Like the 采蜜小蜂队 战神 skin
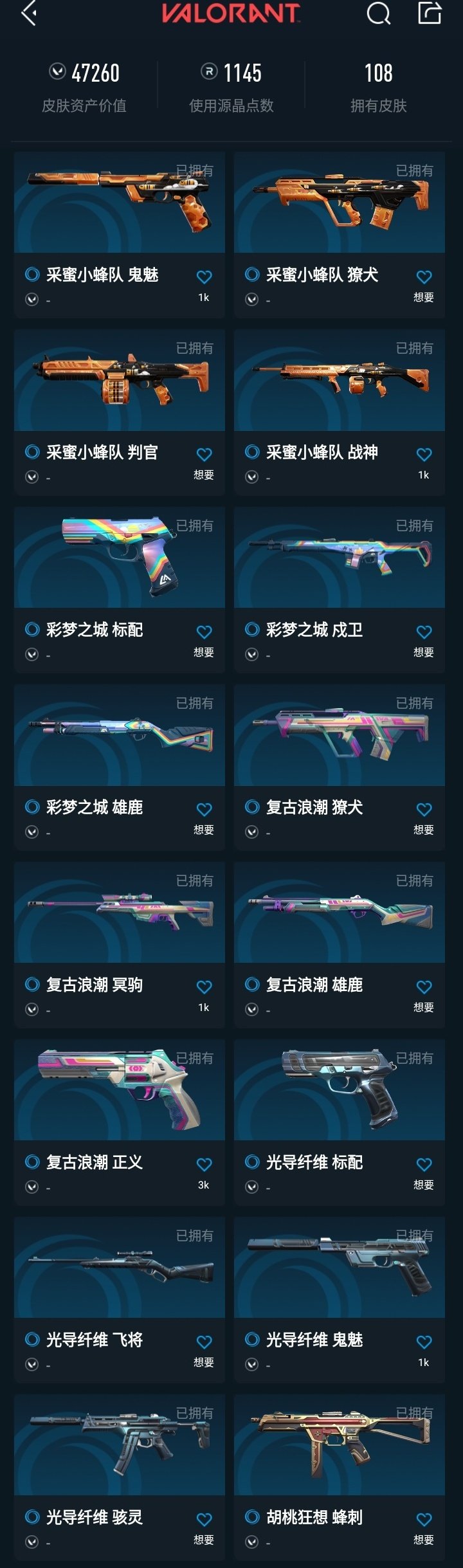The width and height of the screenshot is (463, 1568). pos(424,455)
